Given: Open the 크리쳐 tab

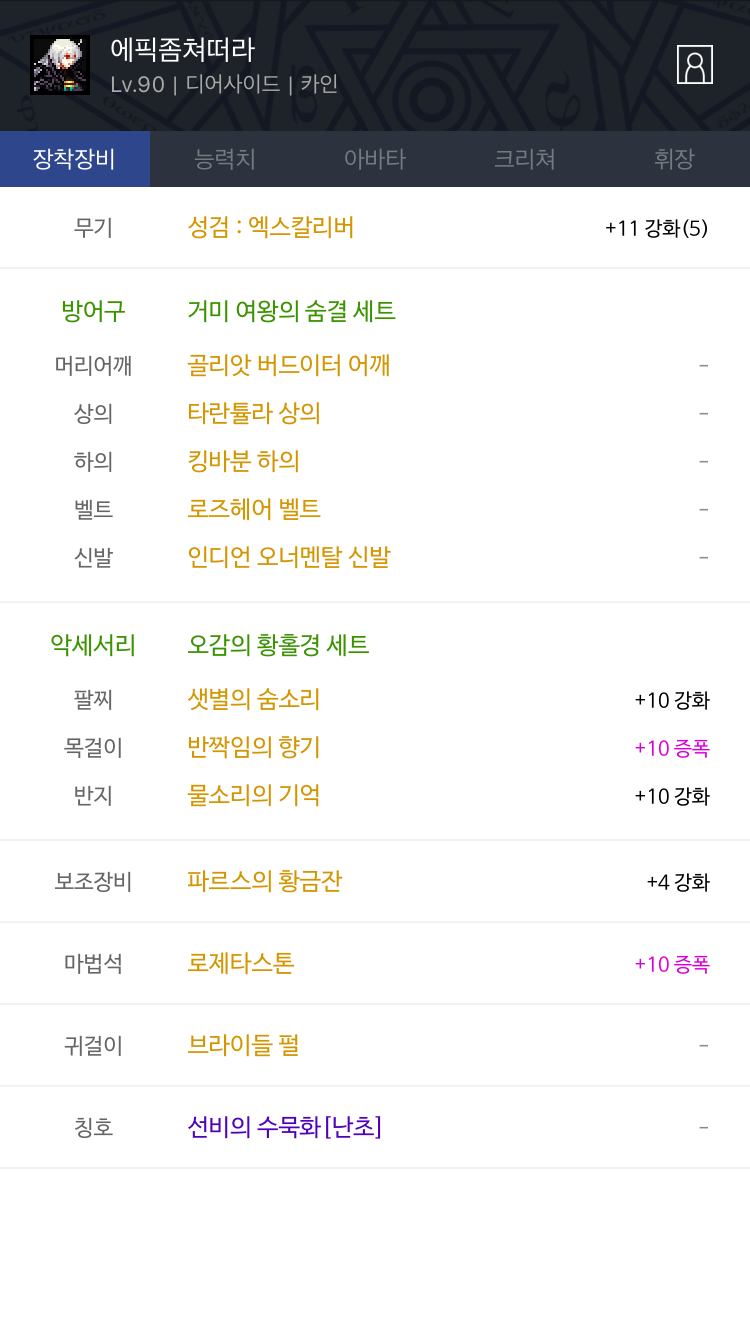Looking at the screenshot, I should 525,159.
